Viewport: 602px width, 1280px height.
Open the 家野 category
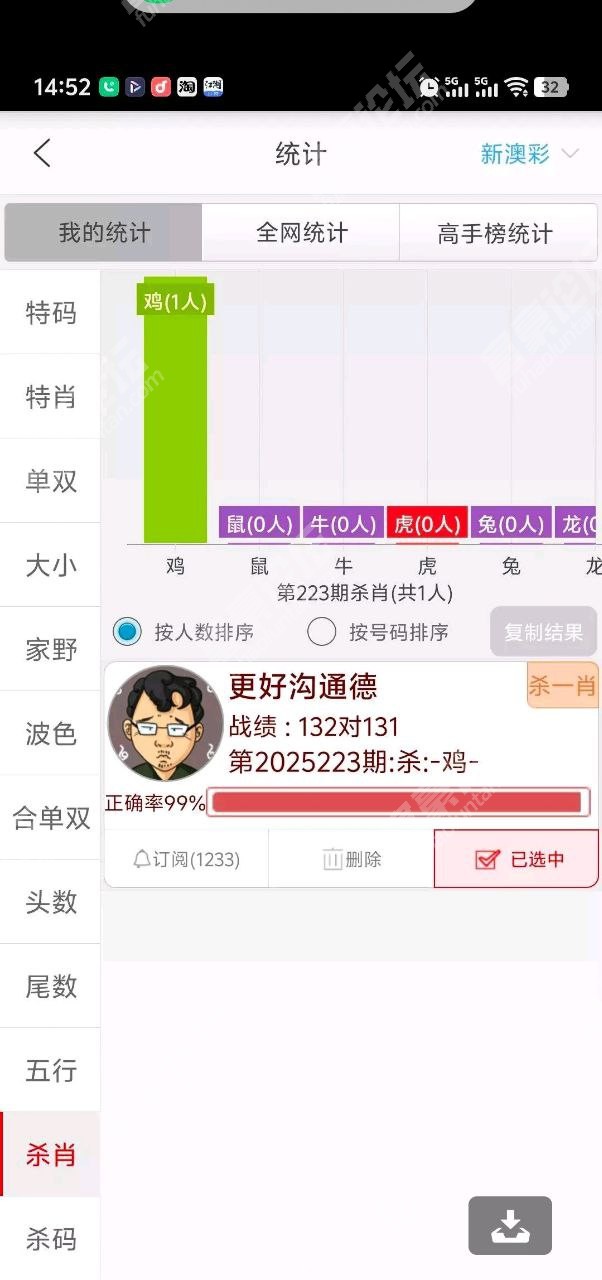(51, 650)
